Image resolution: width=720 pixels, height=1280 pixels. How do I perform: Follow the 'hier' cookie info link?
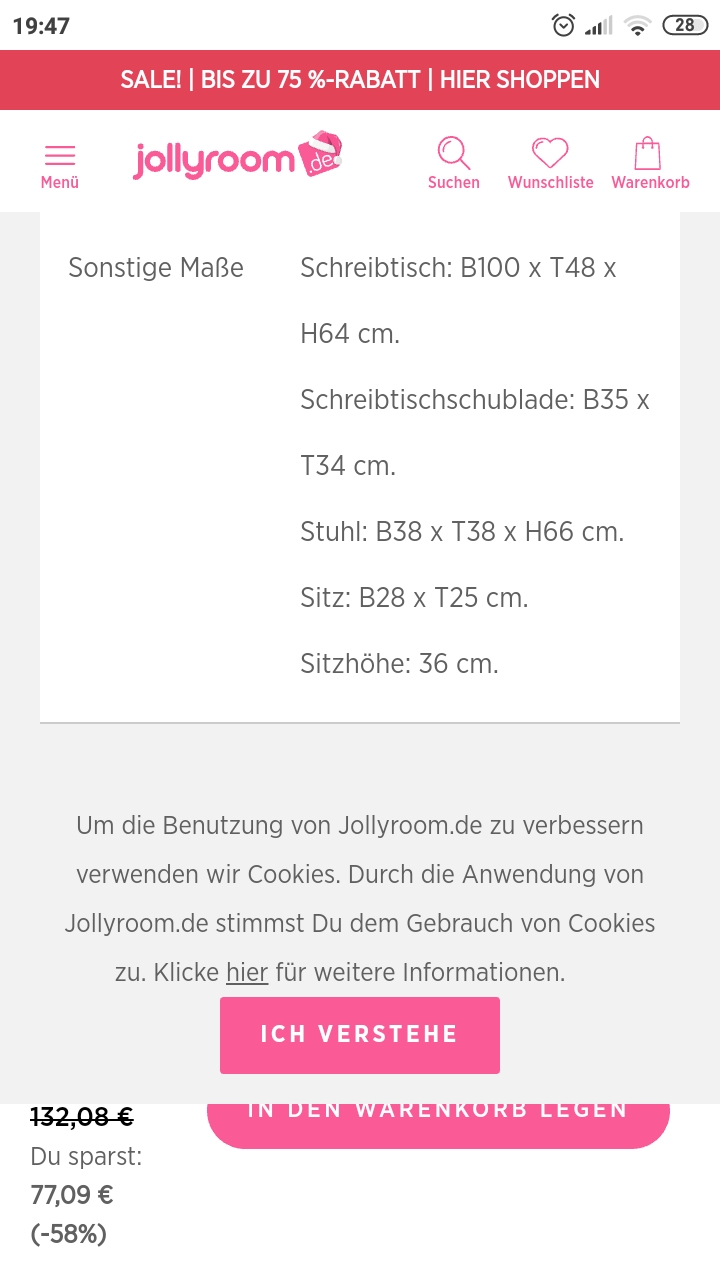(x=247, y=972)
